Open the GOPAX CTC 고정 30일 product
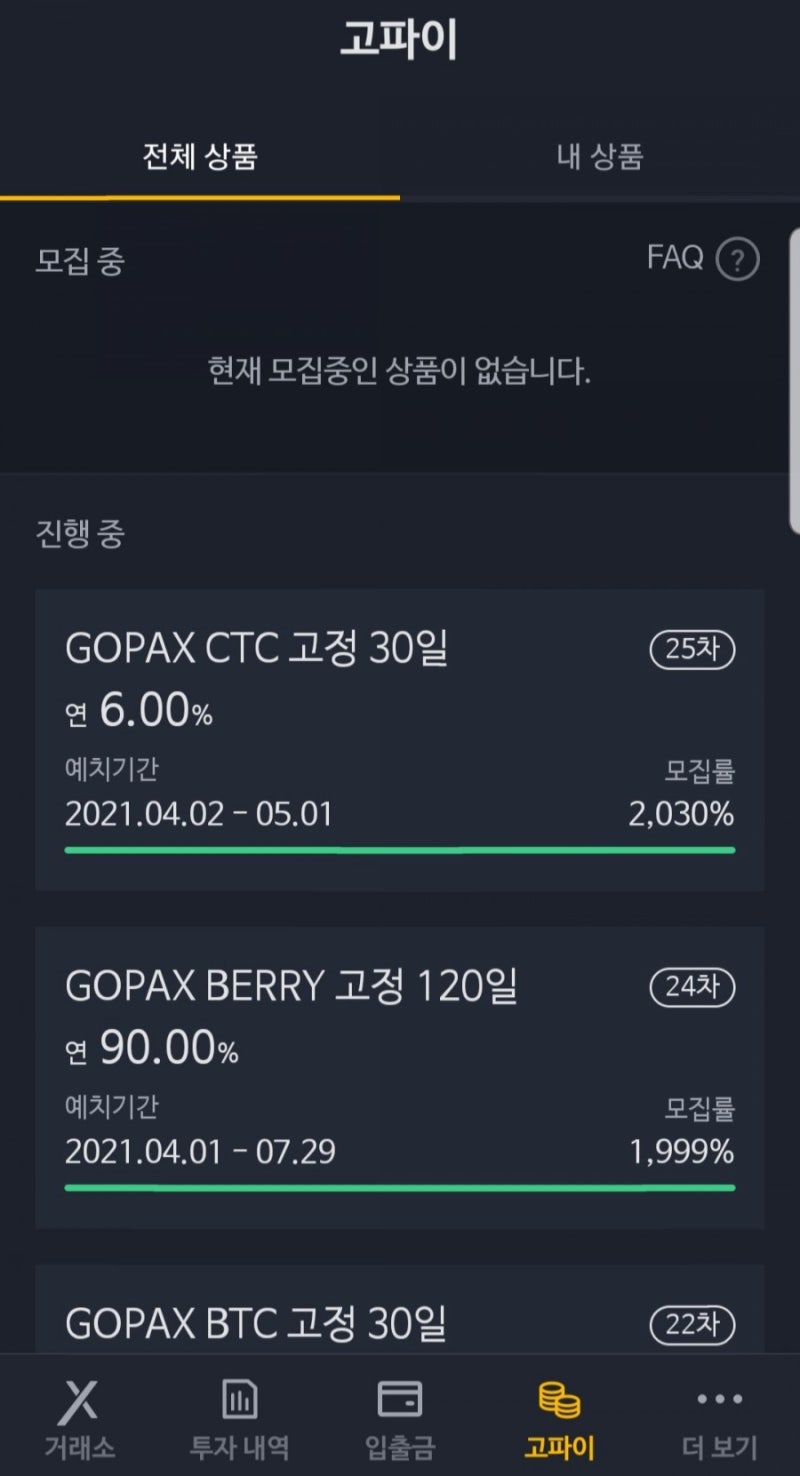Viewport: 800px width, 1476px height. [x=257, y=647]
